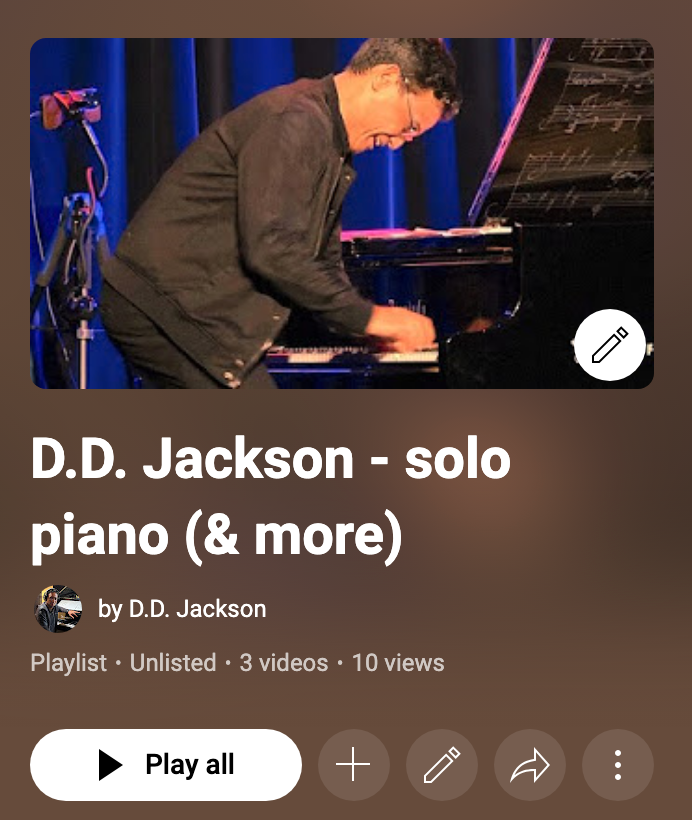Add videos with the plus button
Viewport: 692px width, 820px height.
click(x=354, y=765)
